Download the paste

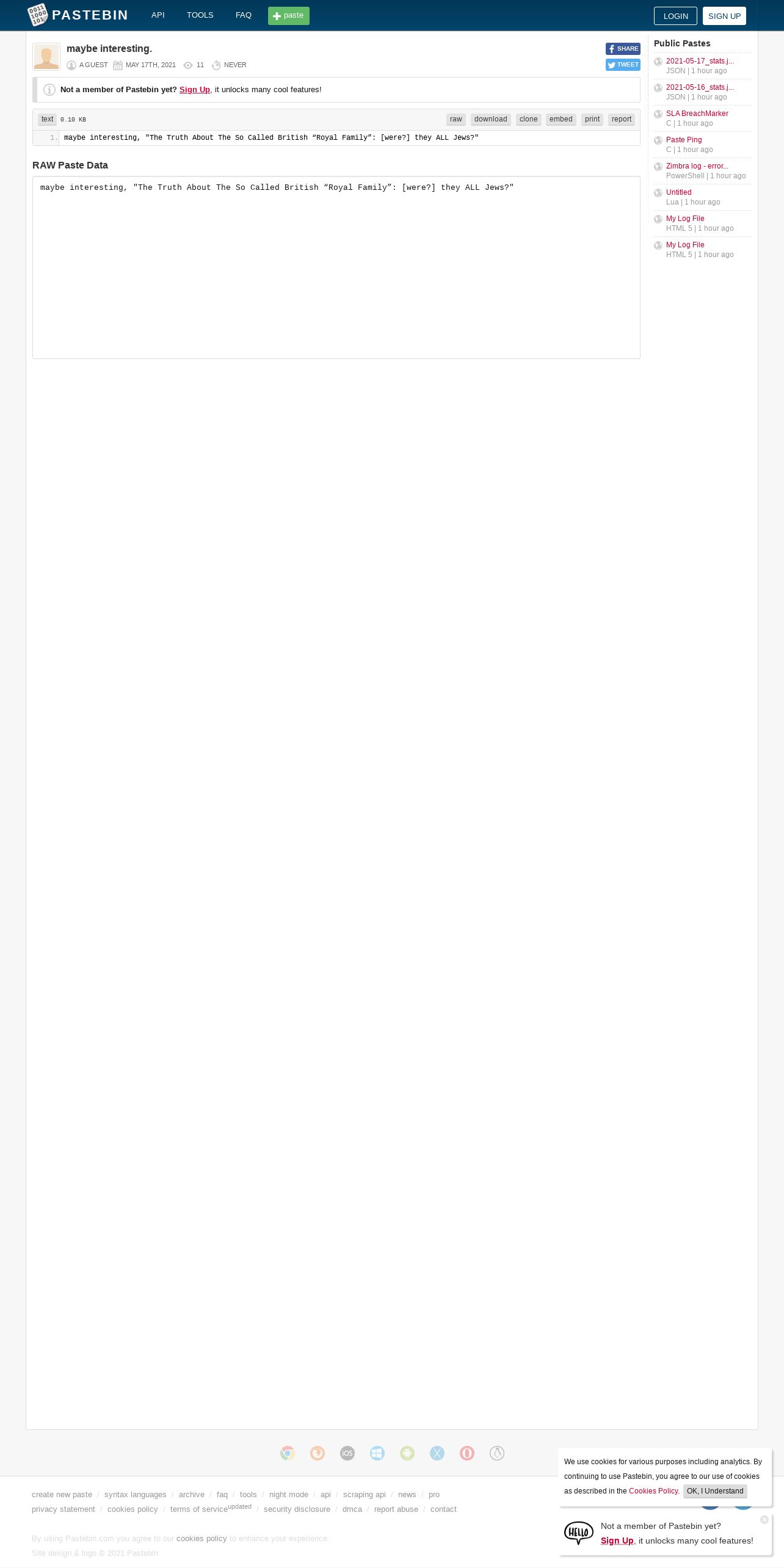(x=491, y=120)
